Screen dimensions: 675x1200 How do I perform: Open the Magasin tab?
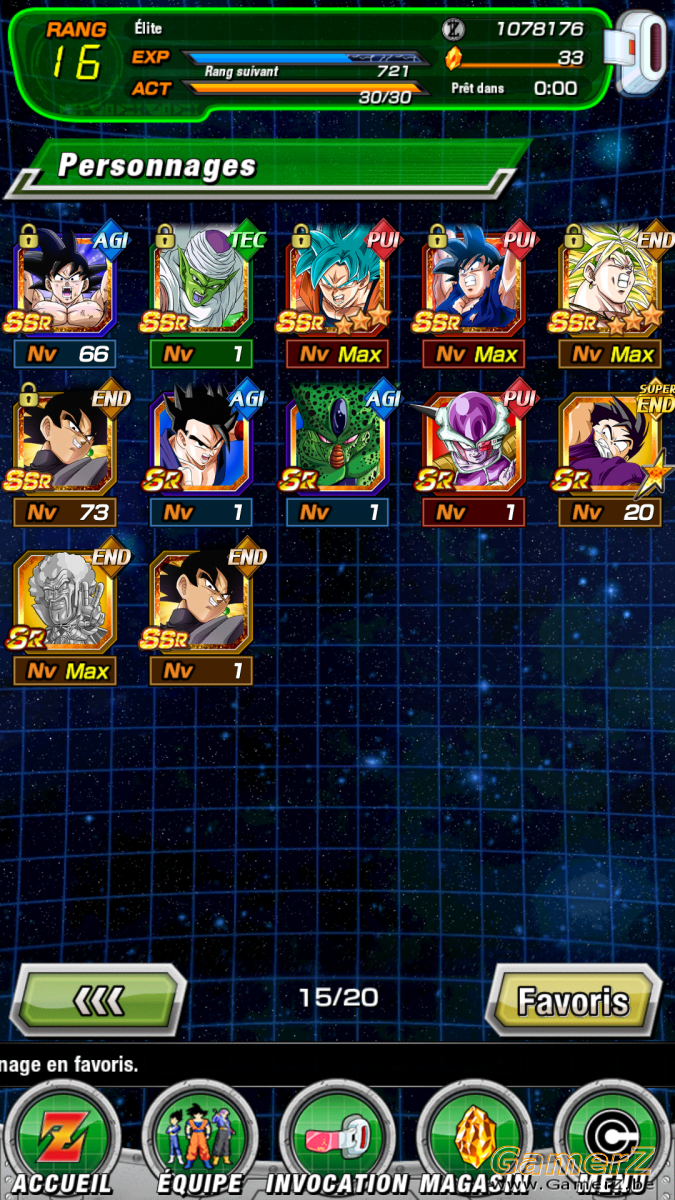[x=474, y=1140]
